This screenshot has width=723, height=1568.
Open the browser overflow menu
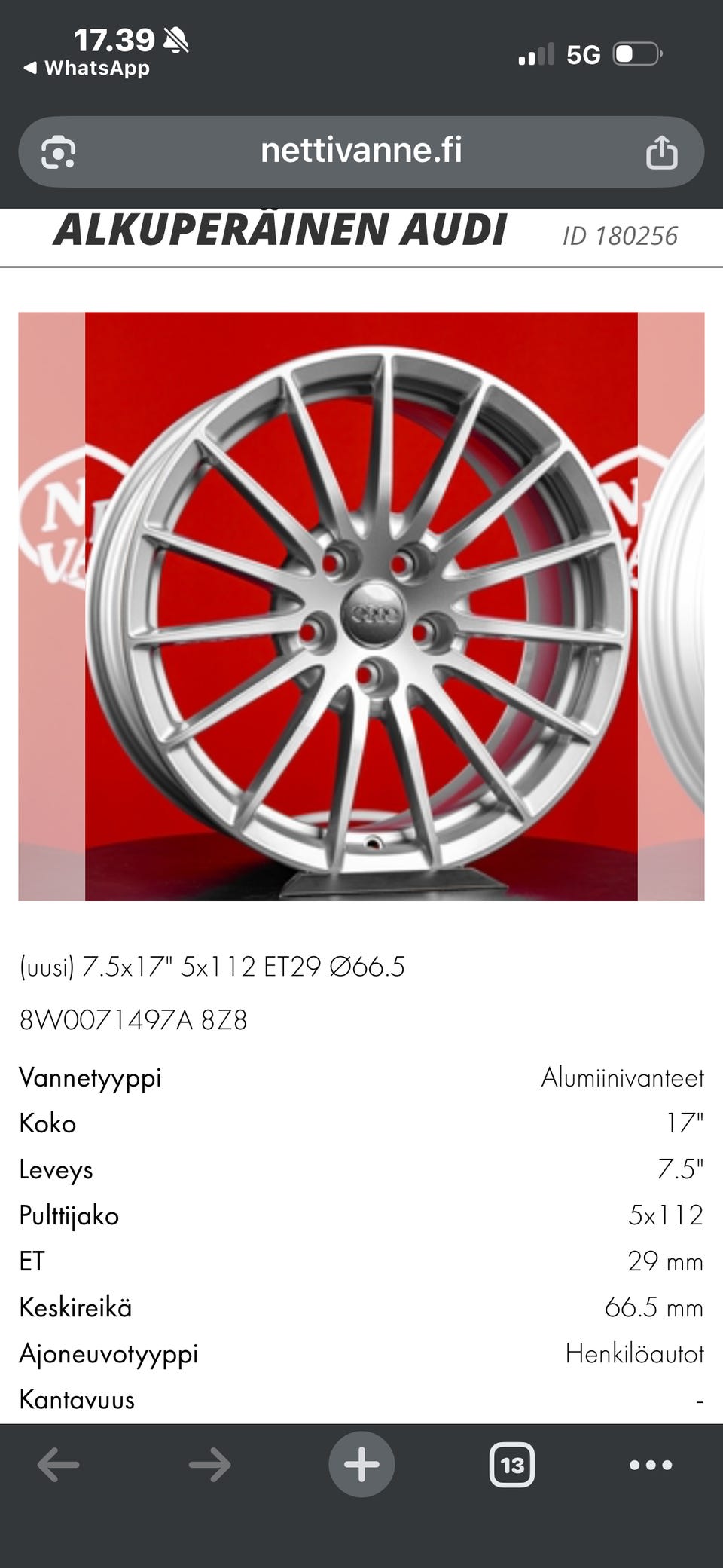[x=651, y=1465]
